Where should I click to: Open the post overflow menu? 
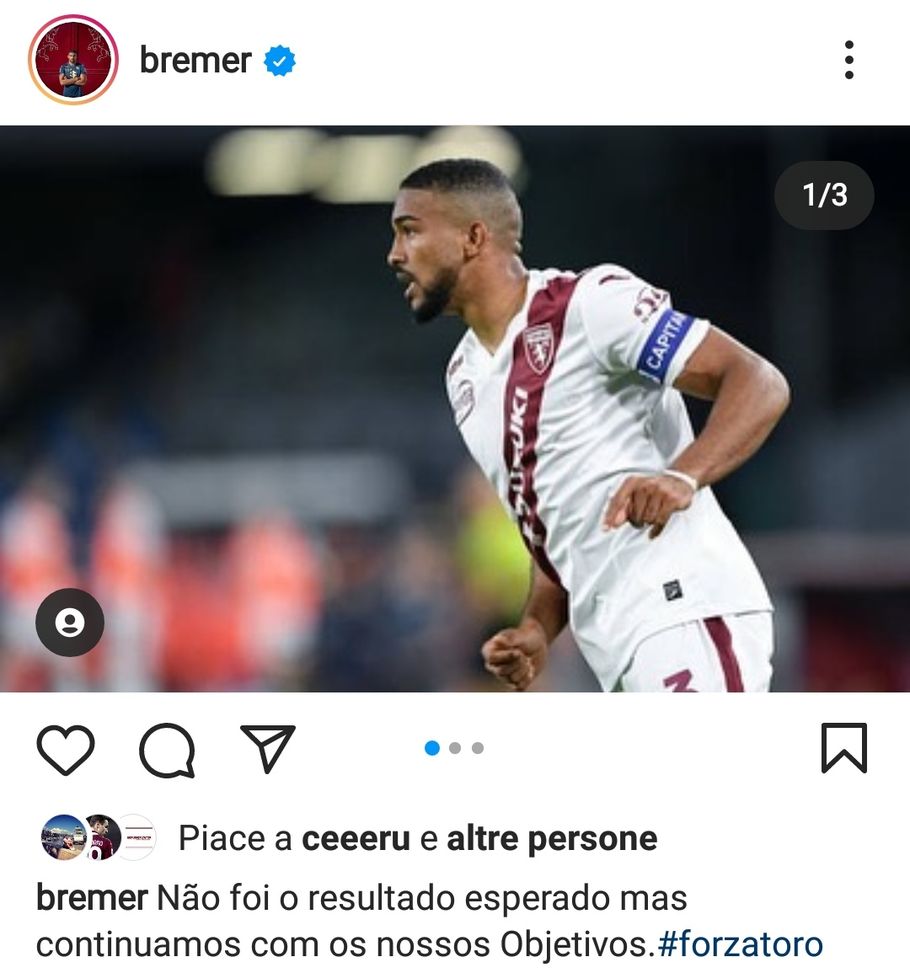(x=848, y=60)
